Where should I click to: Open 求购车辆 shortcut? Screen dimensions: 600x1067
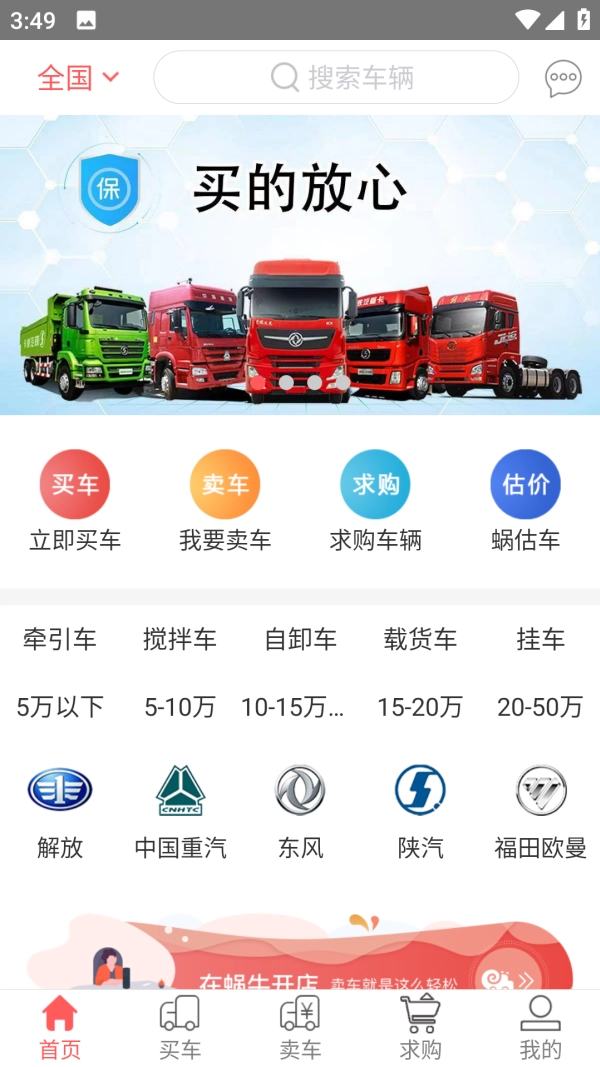click(375, 500)
